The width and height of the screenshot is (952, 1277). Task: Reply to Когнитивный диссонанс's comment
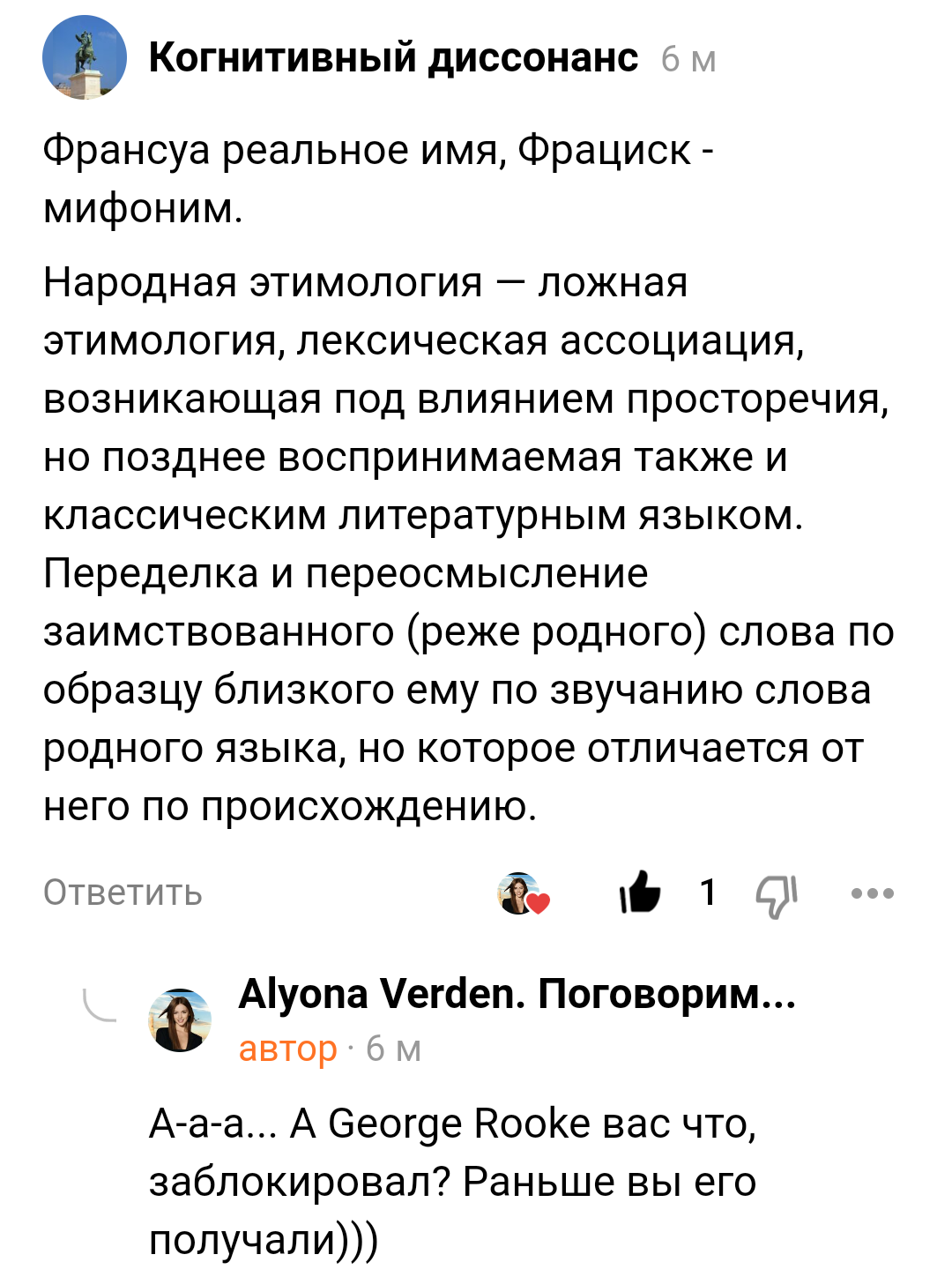tap(123, 892)
